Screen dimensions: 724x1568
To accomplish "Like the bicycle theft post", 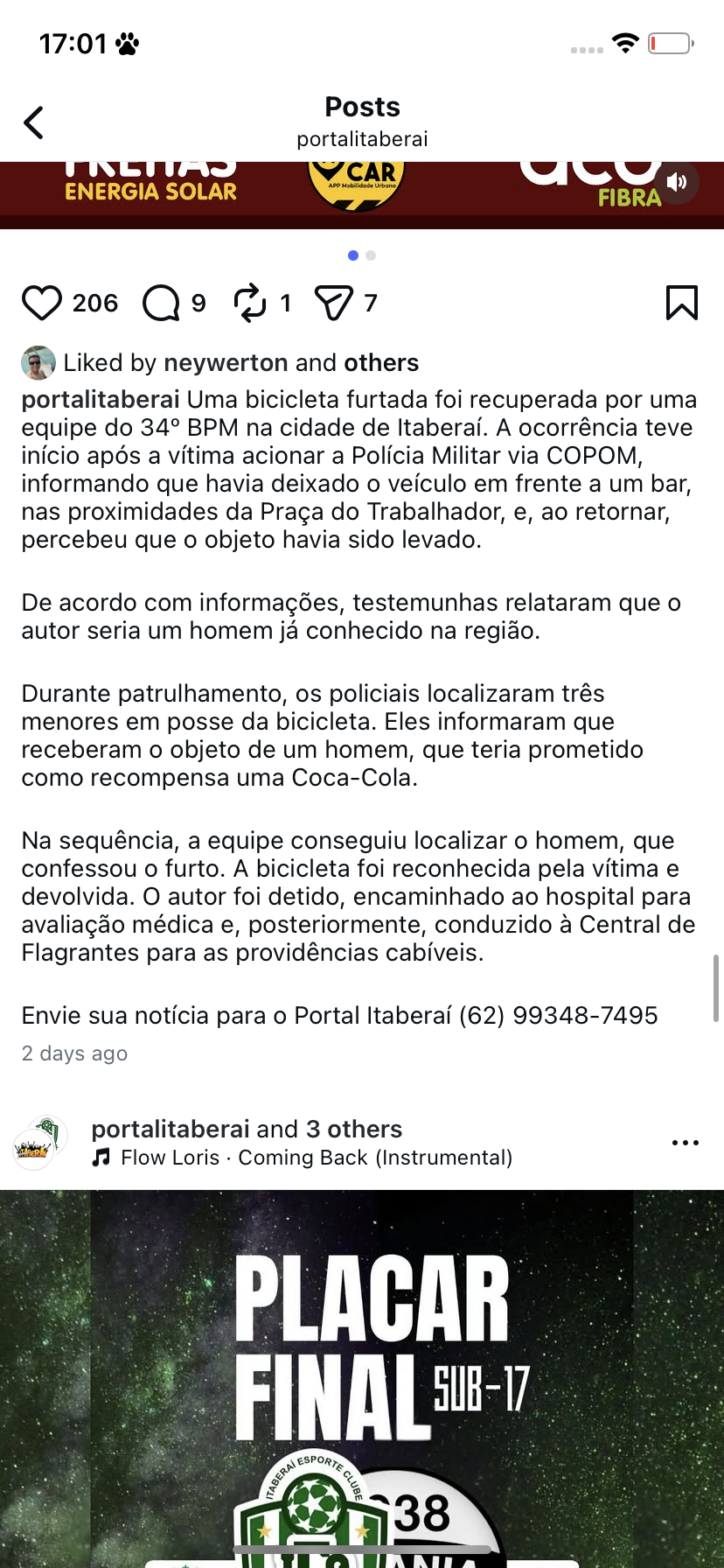I will click(x=41, y=304).
